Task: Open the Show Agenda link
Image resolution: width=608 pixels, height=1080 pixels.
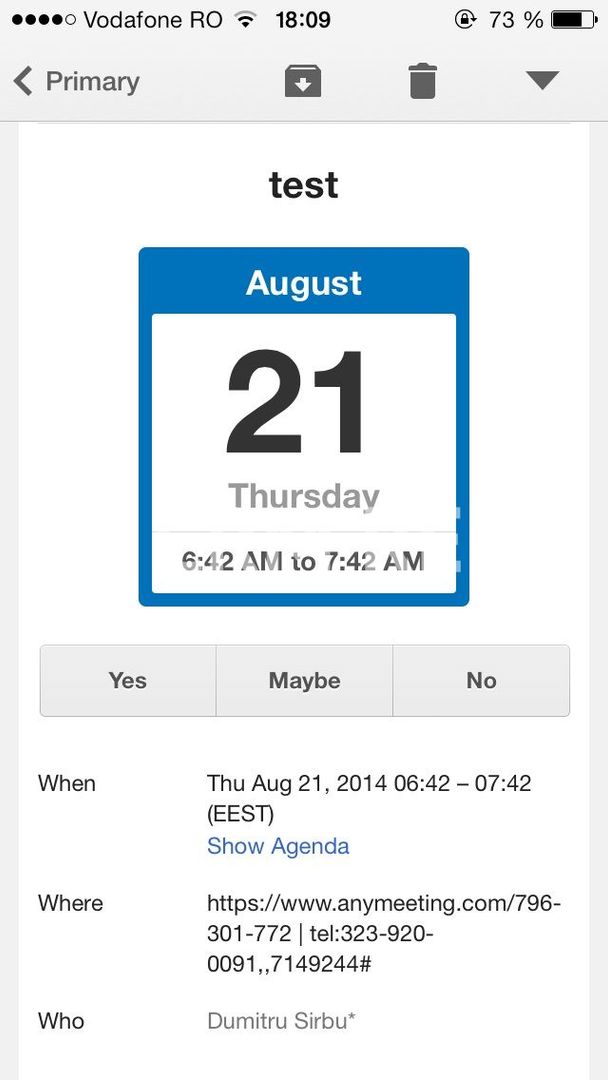Action: 278,846
